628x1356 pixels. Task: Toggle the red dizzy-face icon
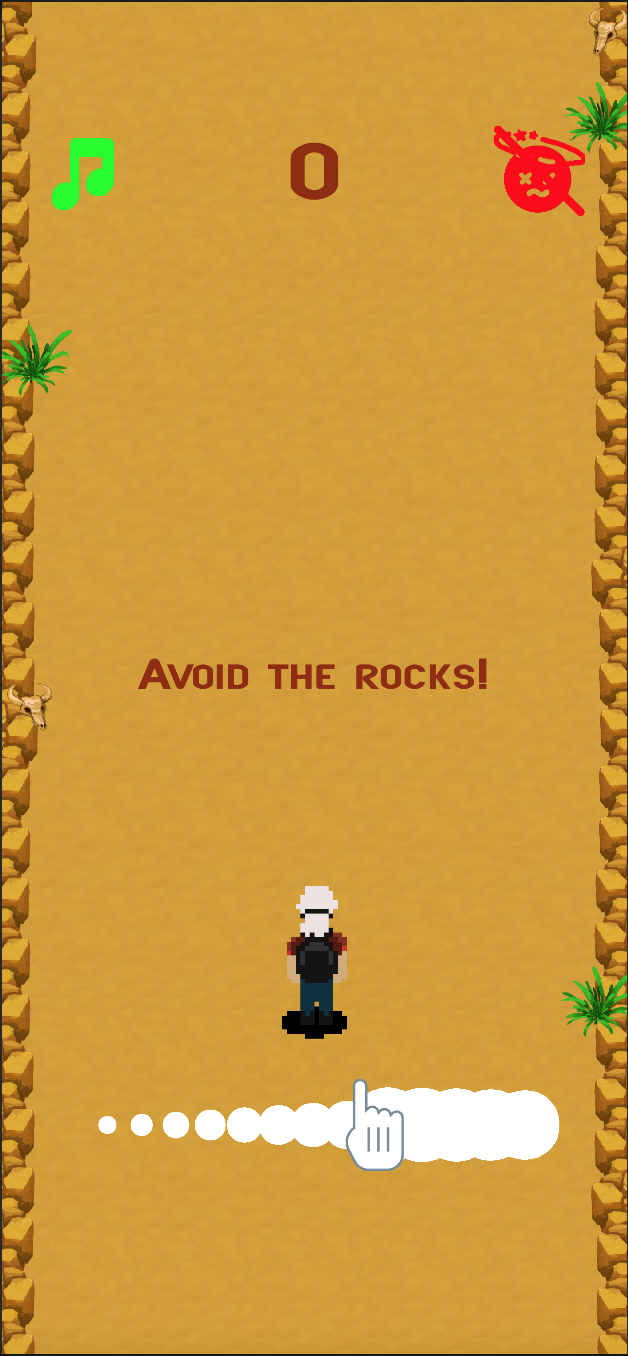[x=540, y=174]
